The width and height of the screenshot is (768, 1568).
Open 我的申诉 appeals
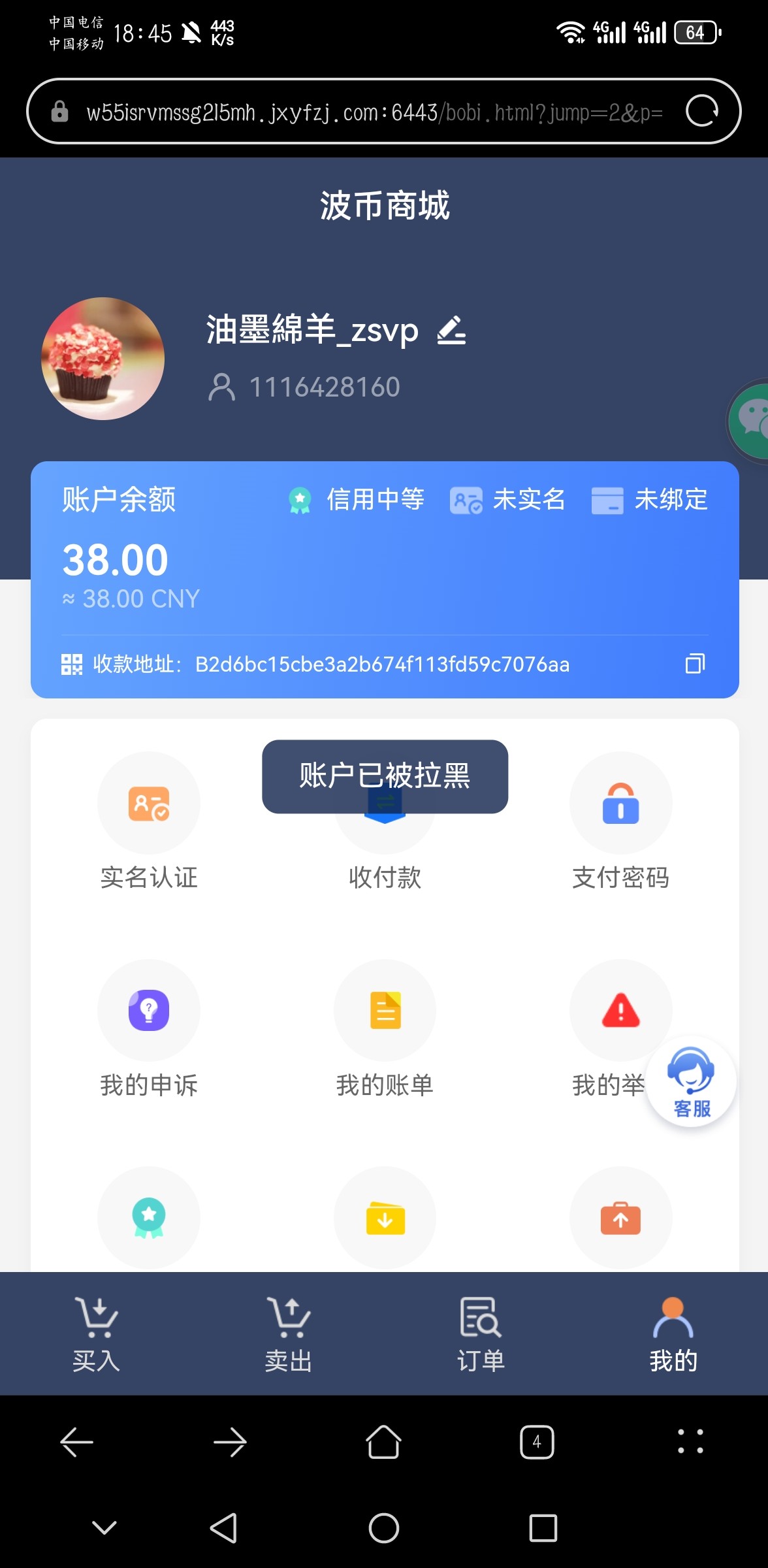149,1011
